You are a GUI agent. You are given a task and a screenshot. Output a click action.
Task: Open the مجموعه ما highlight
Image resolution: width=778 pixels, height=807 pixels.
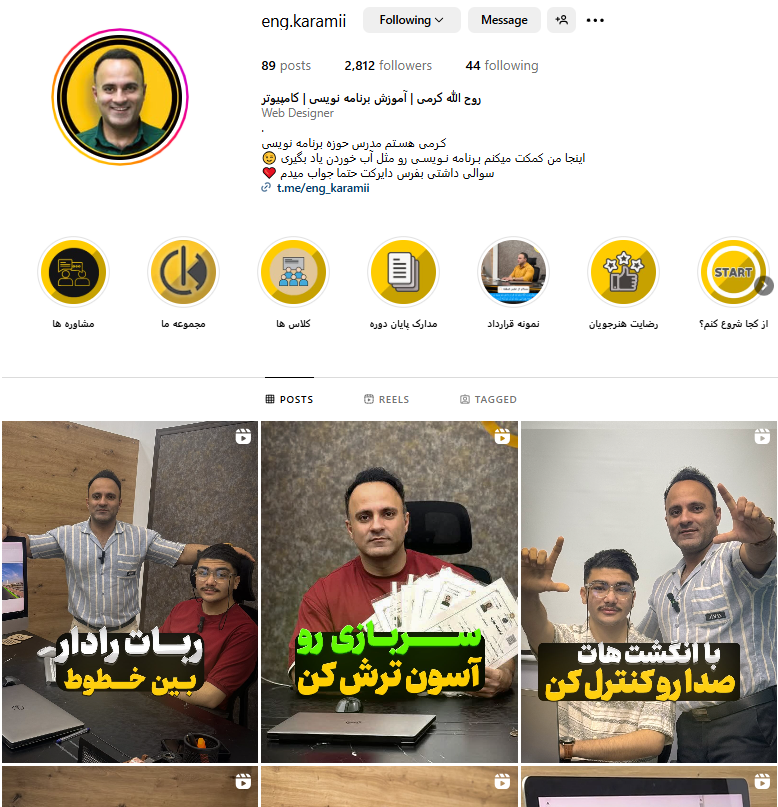(x=183, y=272)
